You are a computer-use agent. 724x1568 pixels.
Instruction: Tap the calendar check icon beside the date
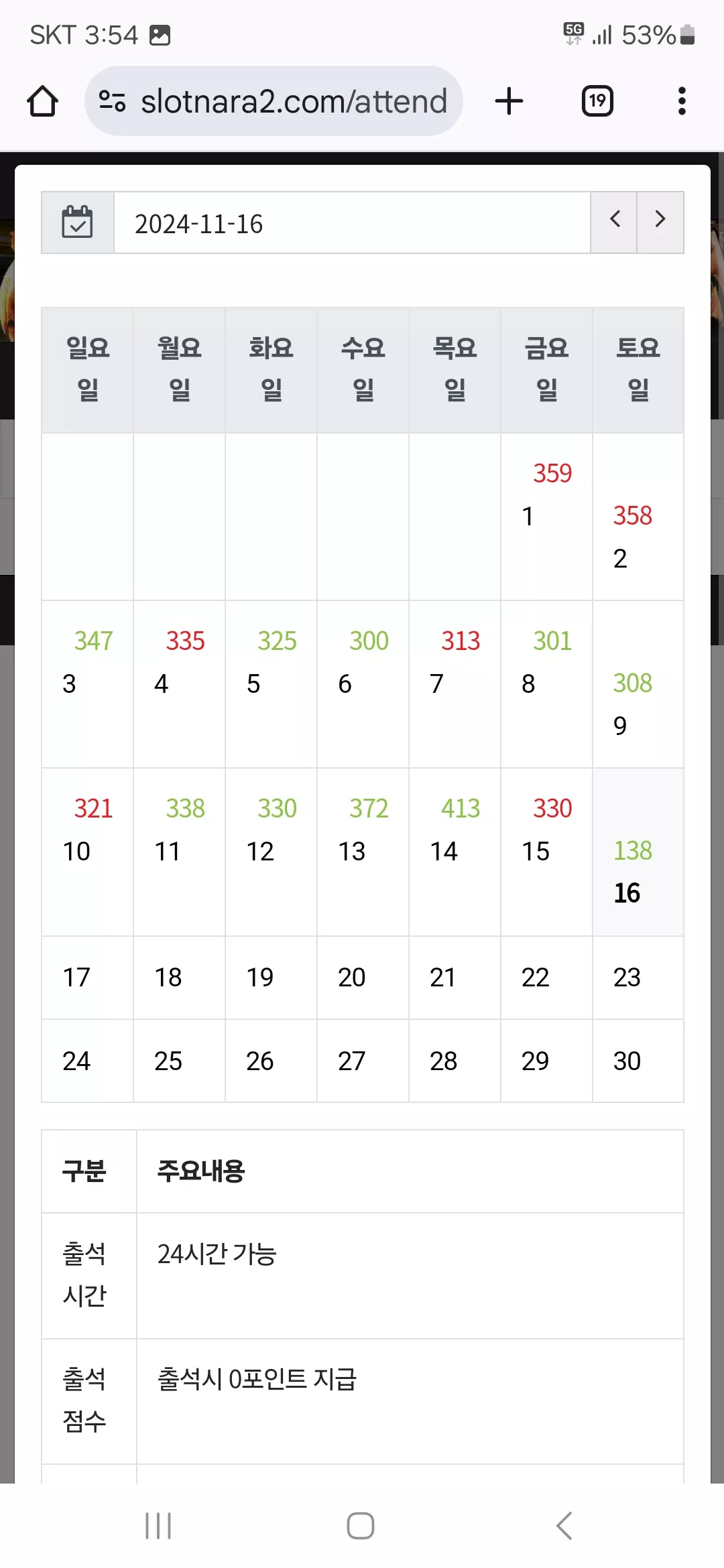point(78,222)
